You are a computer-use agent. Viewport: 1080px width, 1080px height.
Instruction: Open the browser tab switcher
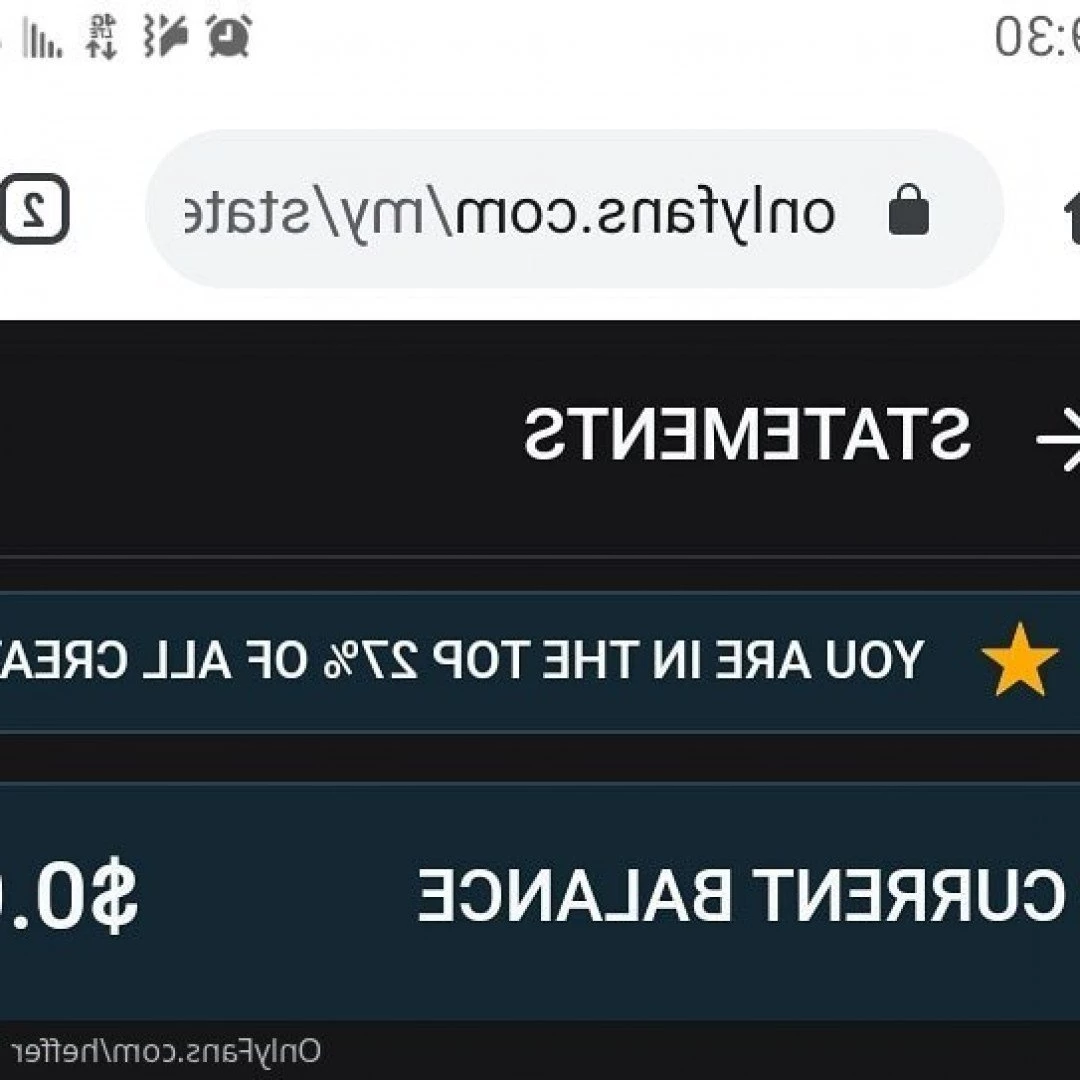tap(35, 209)
